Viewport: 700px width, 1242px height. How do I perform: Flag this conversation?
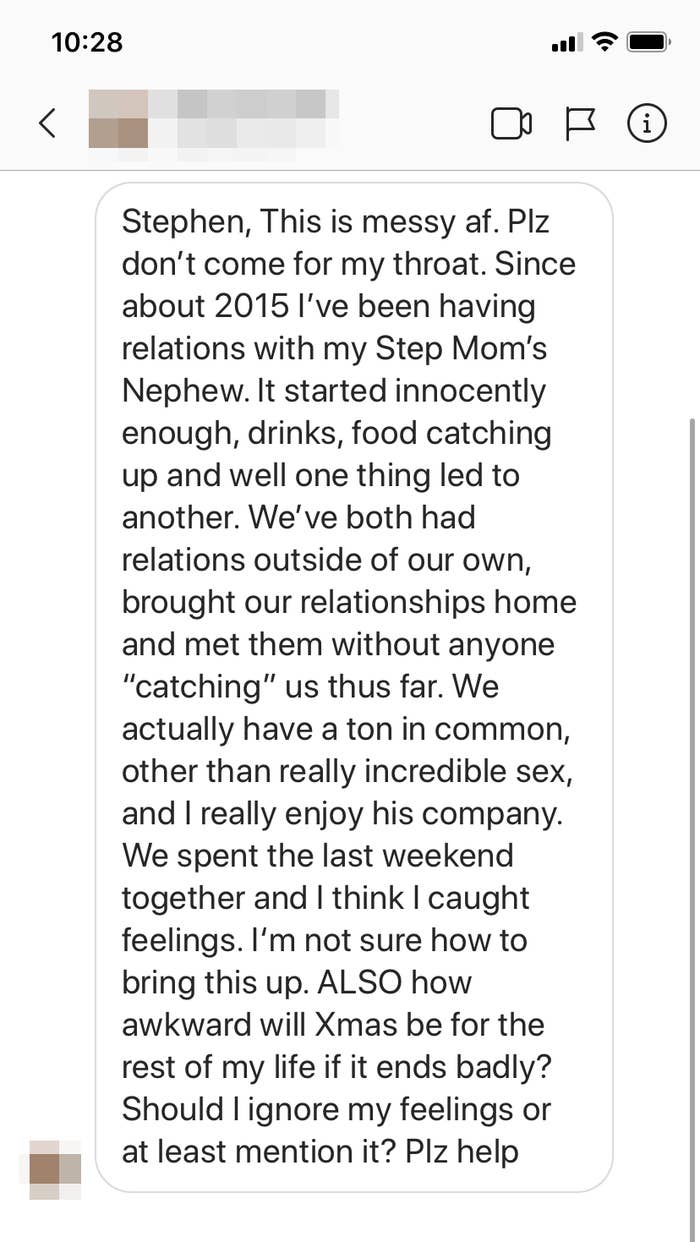click(x=579, y=123)
